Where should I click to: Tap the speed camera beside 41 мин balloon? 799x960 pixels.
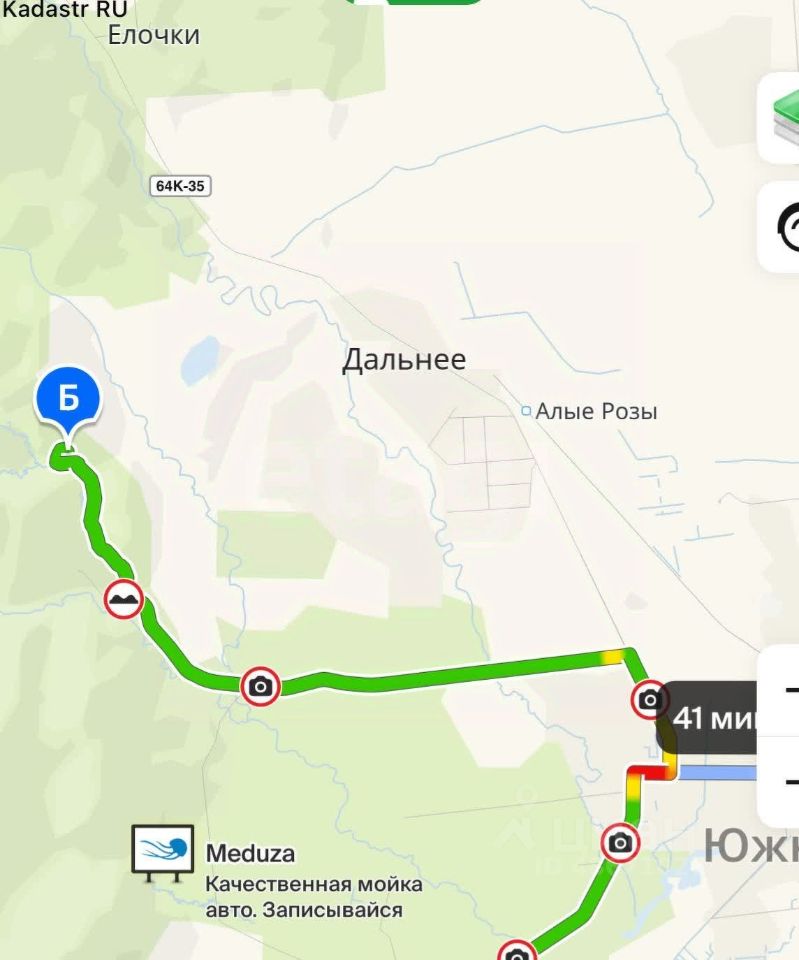pyautogui.click(x=650, y=699)
